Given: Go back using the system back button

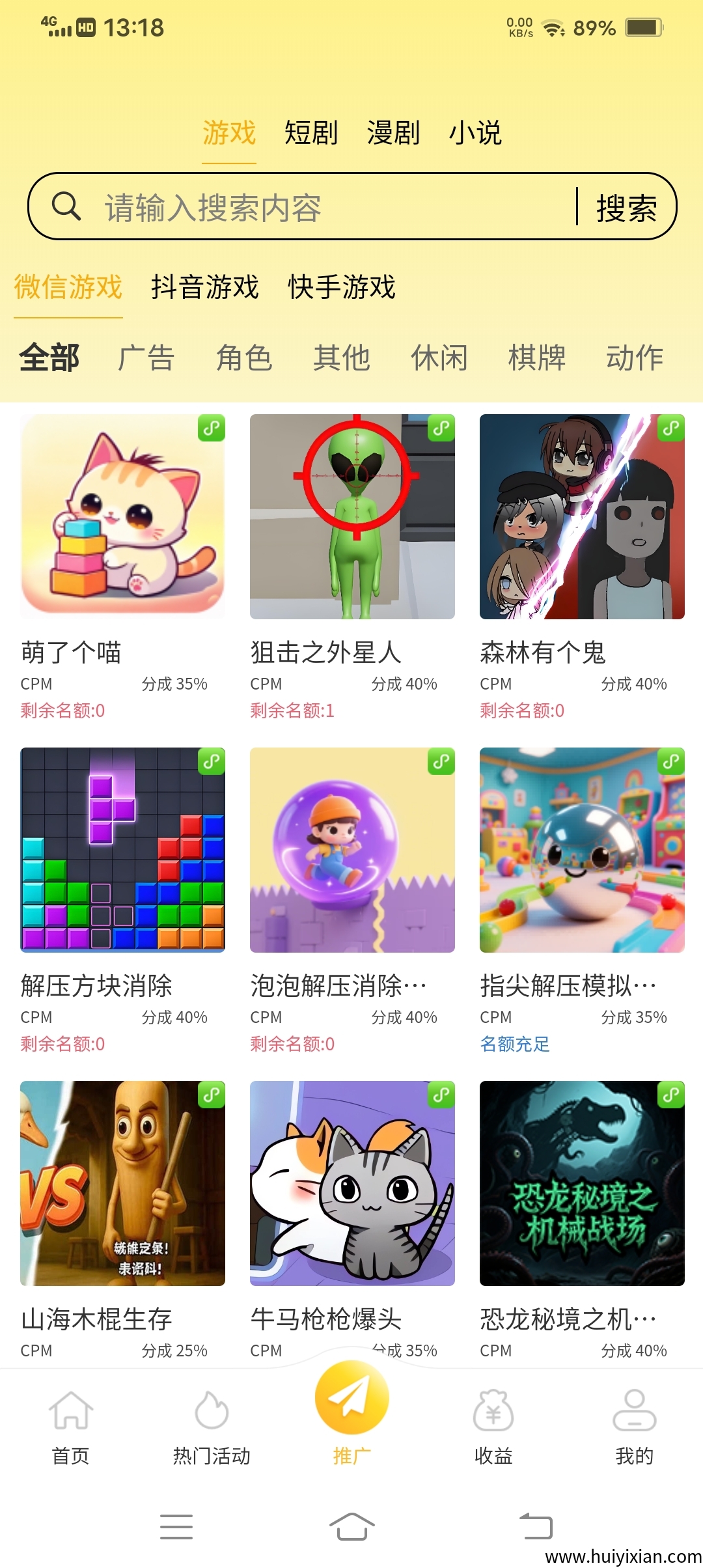Looking at the screenshot, I should pos(536,1526).
